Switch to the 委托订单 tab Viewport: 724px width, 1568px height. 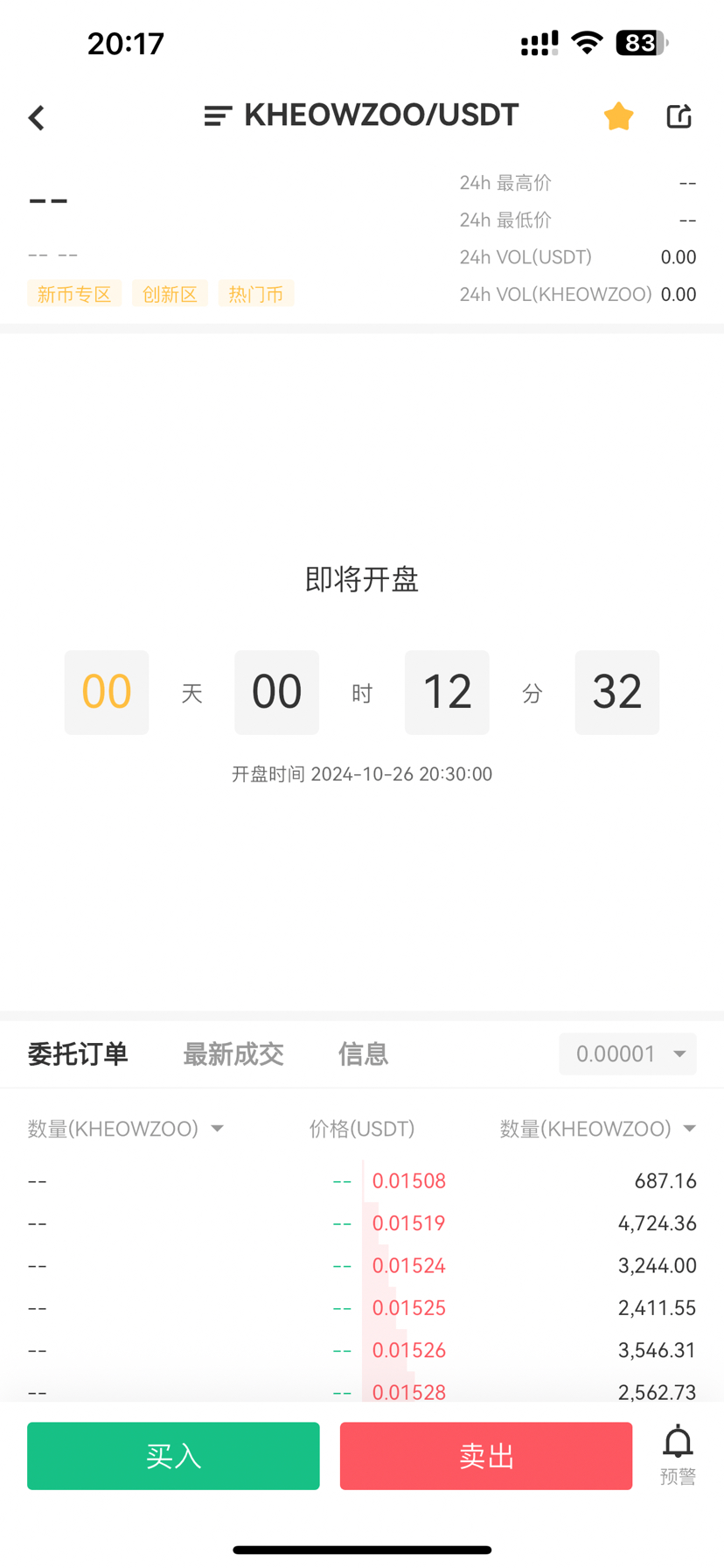(78, 1053)
